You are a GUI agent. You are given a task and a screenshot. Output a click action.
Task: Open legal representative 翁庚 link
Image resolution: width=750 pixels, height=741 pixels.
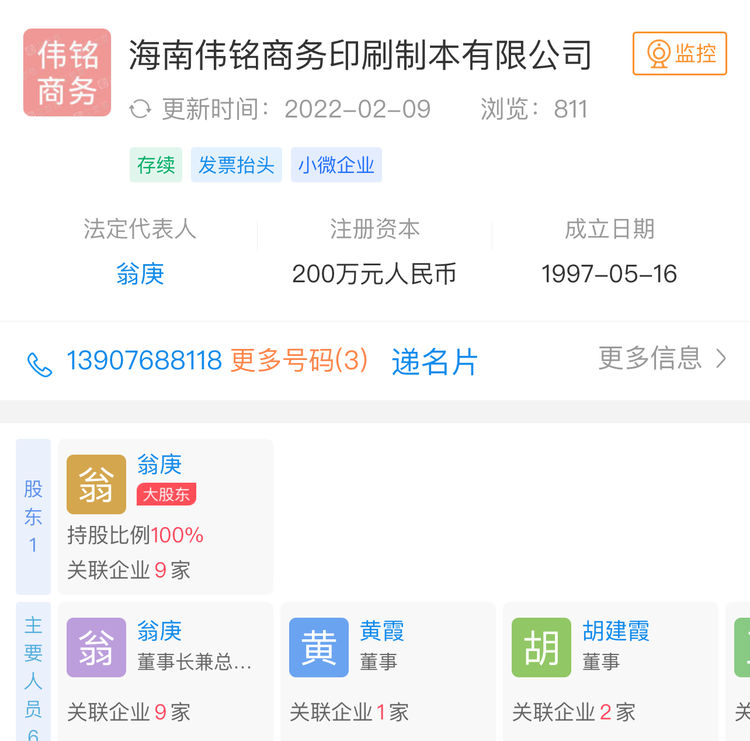click(140, 273)
